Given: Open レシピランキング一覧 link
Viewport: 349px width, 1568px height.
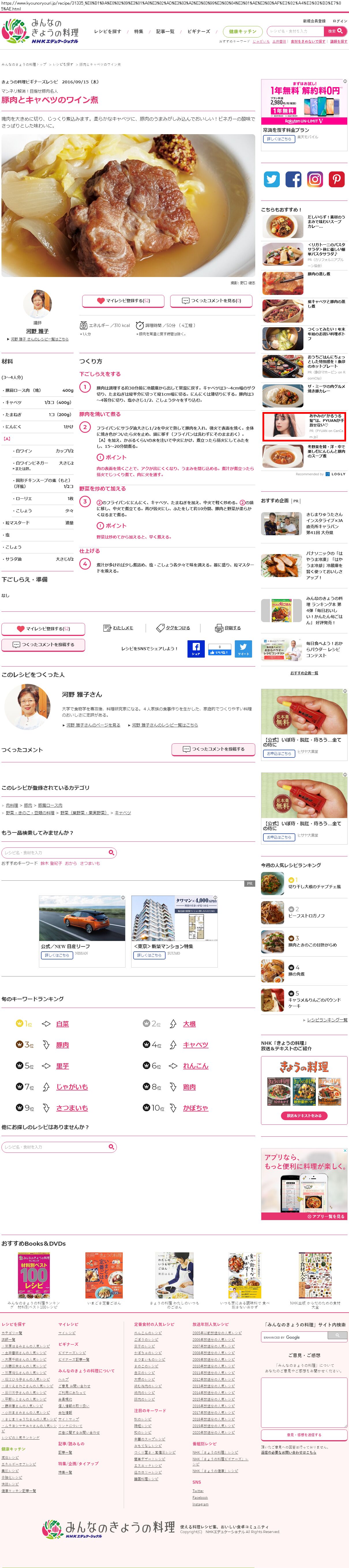Looking at the screenshot, I should (x=327, y=1019).
